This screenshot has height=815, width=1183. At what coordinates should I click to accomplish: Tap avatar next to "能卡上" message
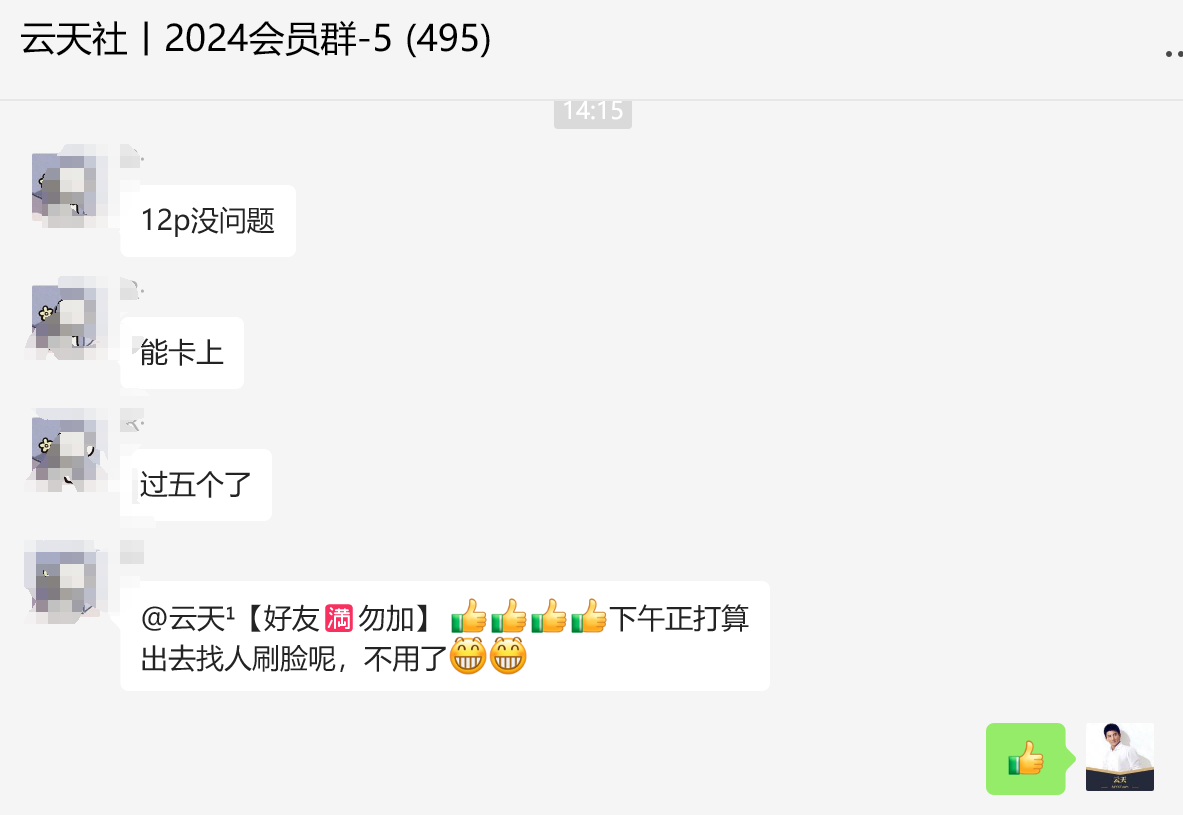66,318
